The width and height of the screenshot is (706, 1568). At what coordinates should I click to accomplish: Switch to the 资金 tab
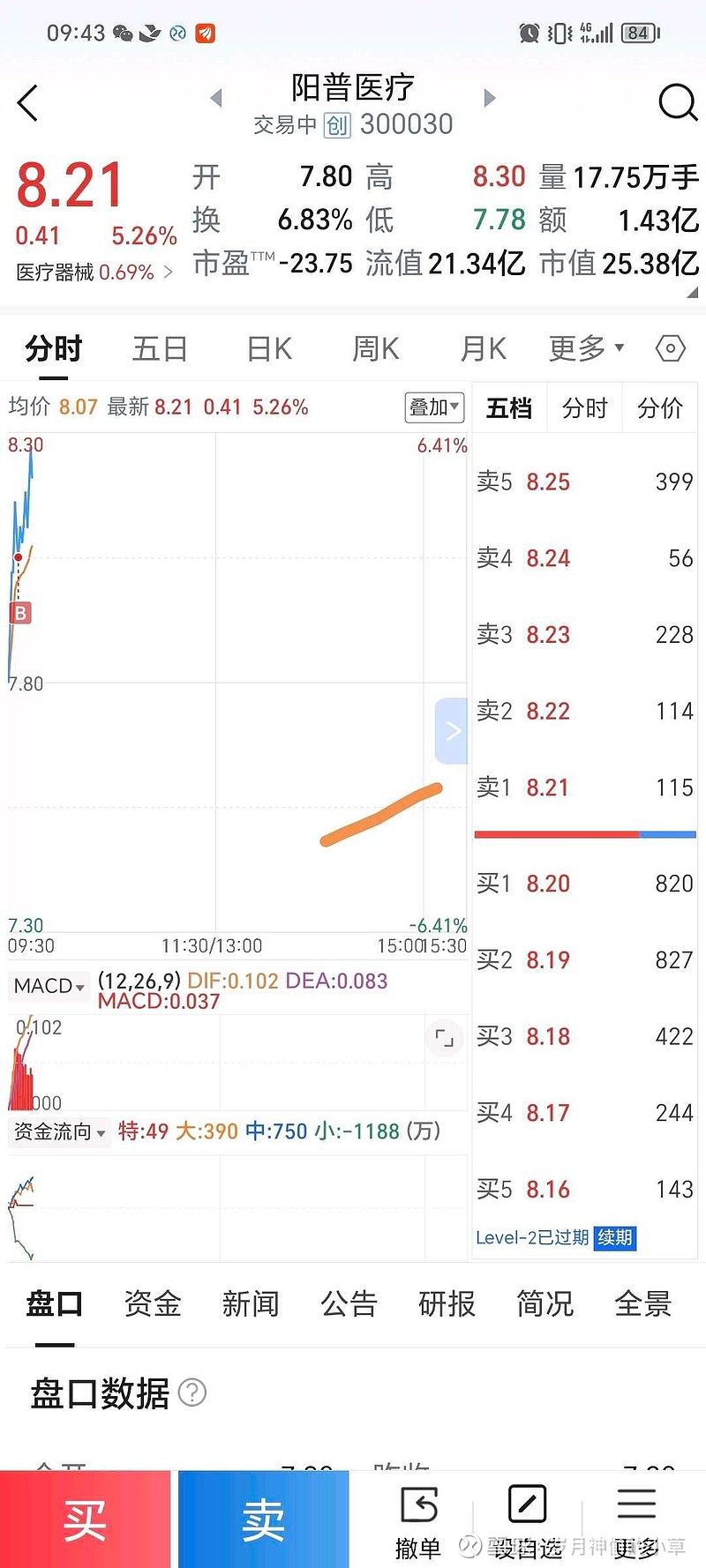pos(153,1303)
